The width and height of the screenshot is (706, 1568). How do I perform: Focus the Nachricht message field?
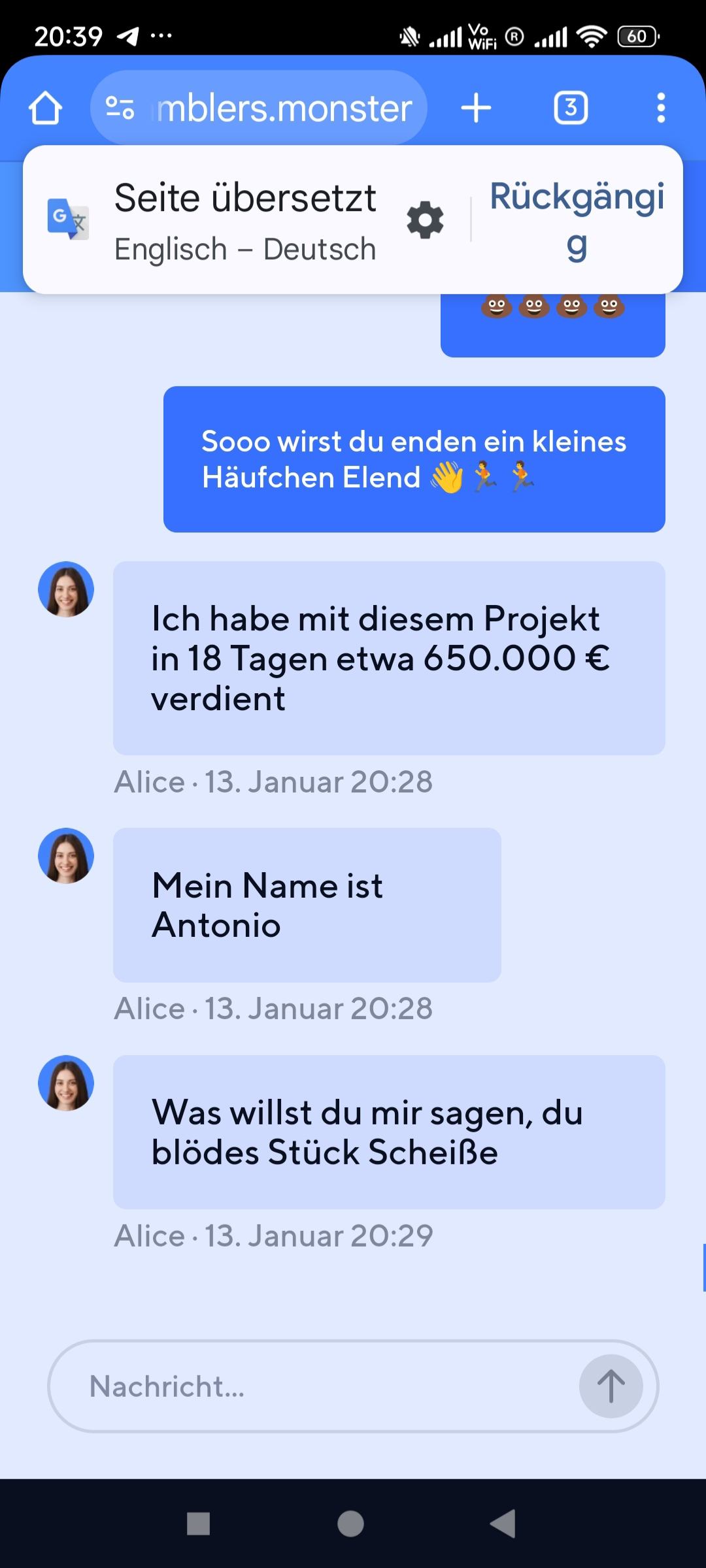[x=314, y=1386]
